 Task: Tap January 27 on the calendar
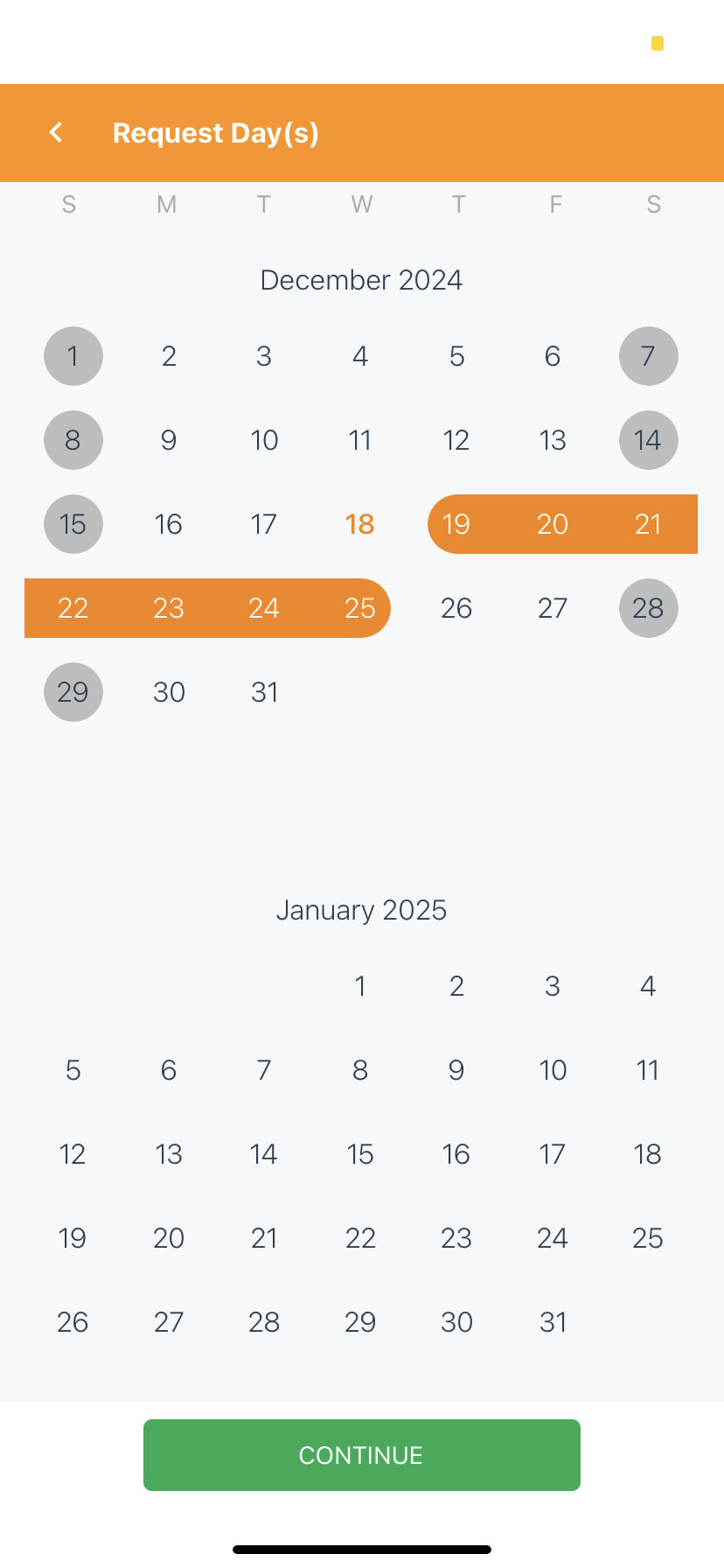[169, 1322]
